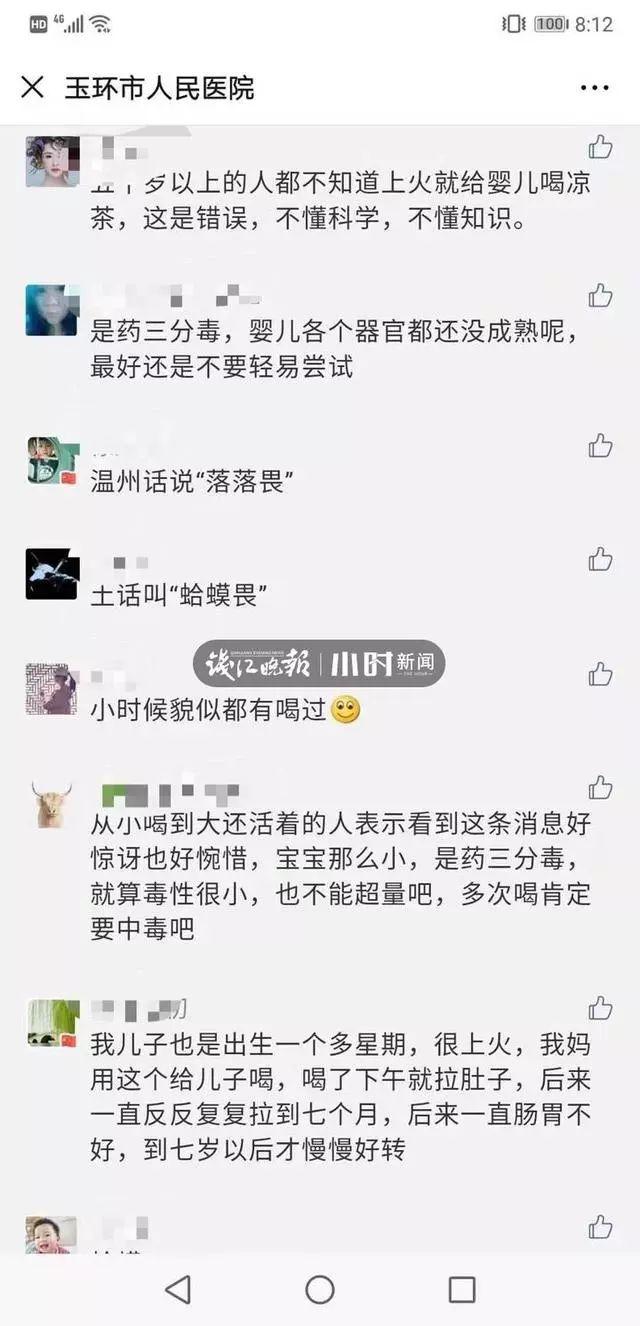Go to the home screen
The width and height of the screenshot is (640, 1326).
click(x=320, y=1289)
